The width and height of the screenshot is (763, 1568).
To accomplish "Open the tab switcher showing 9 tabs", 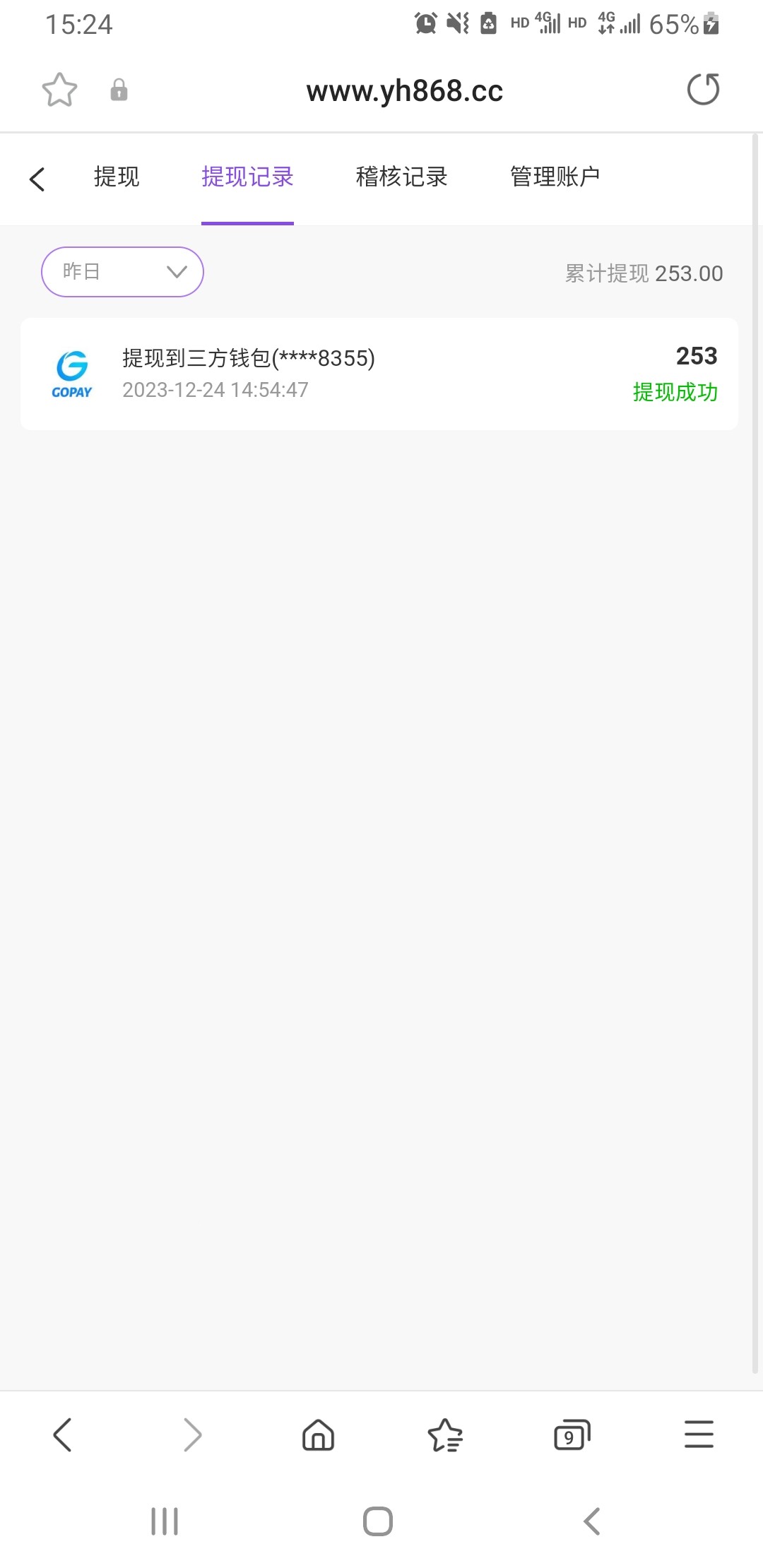I will (572, 1435).
